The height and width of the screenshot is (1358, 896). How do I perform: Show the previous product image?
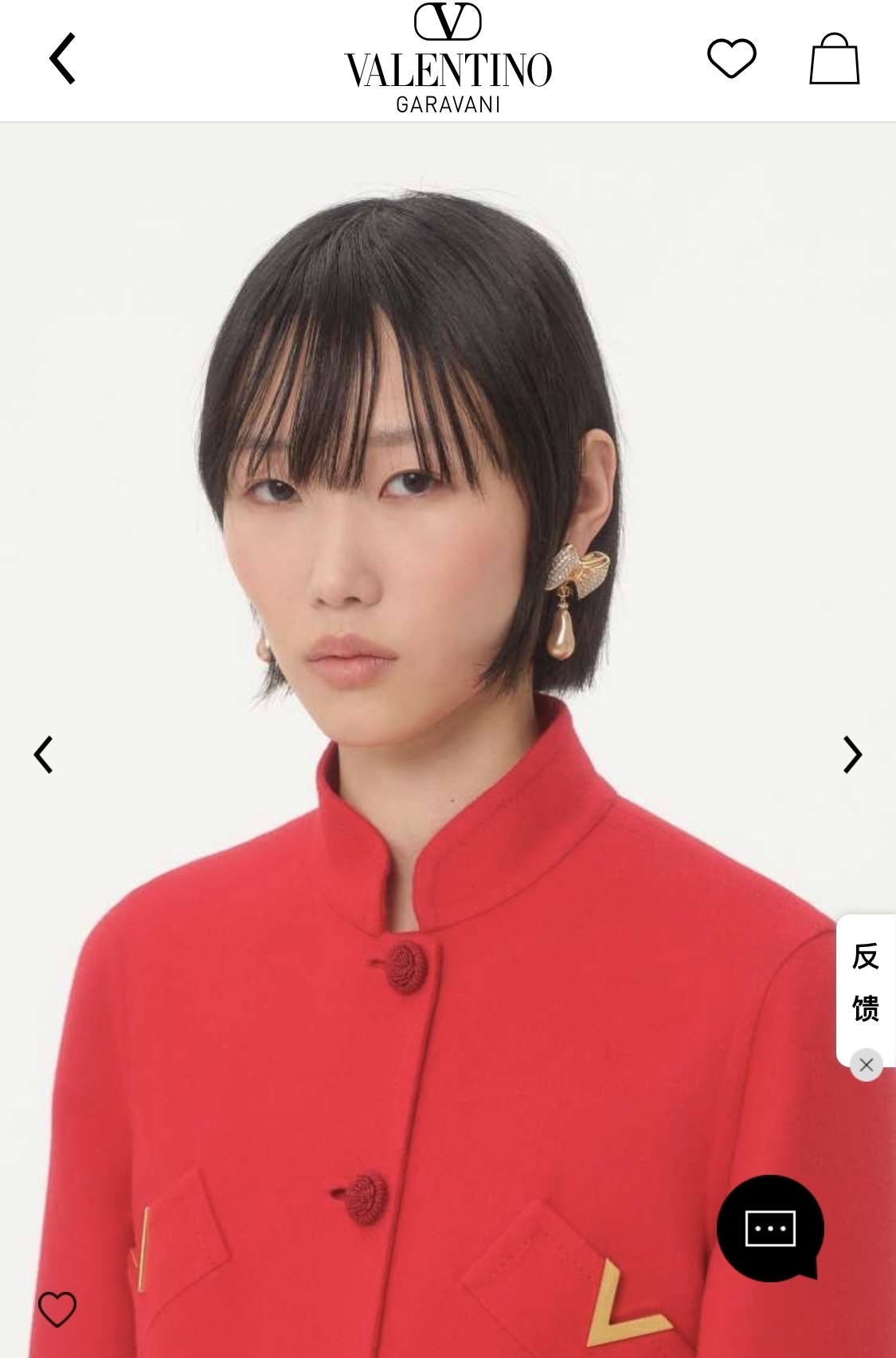(44, 754)
